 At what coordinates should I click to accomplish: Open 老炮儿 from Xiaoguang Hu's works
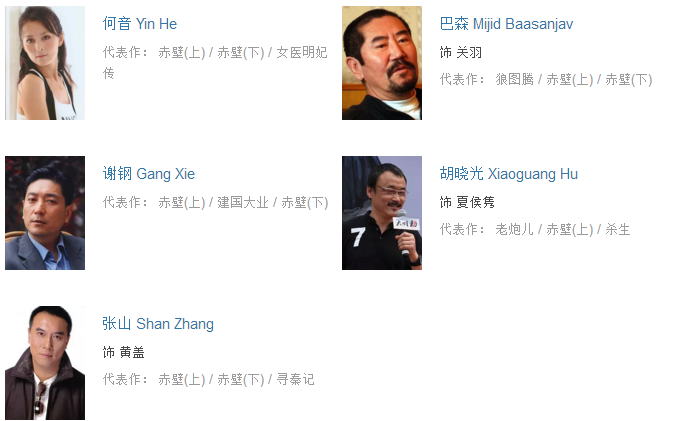pos(514,229)
